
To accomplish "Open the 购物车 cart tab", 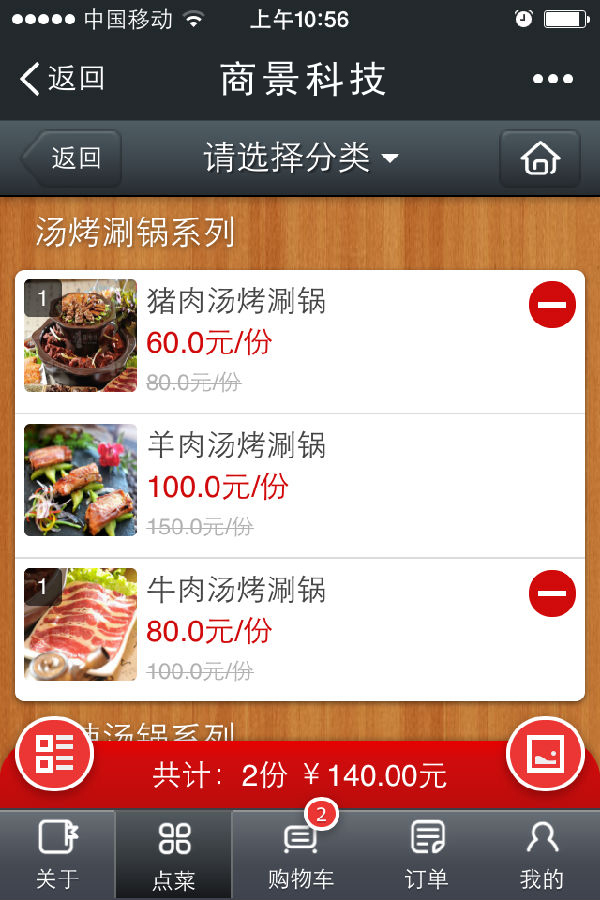I will [x=301, y=855].
